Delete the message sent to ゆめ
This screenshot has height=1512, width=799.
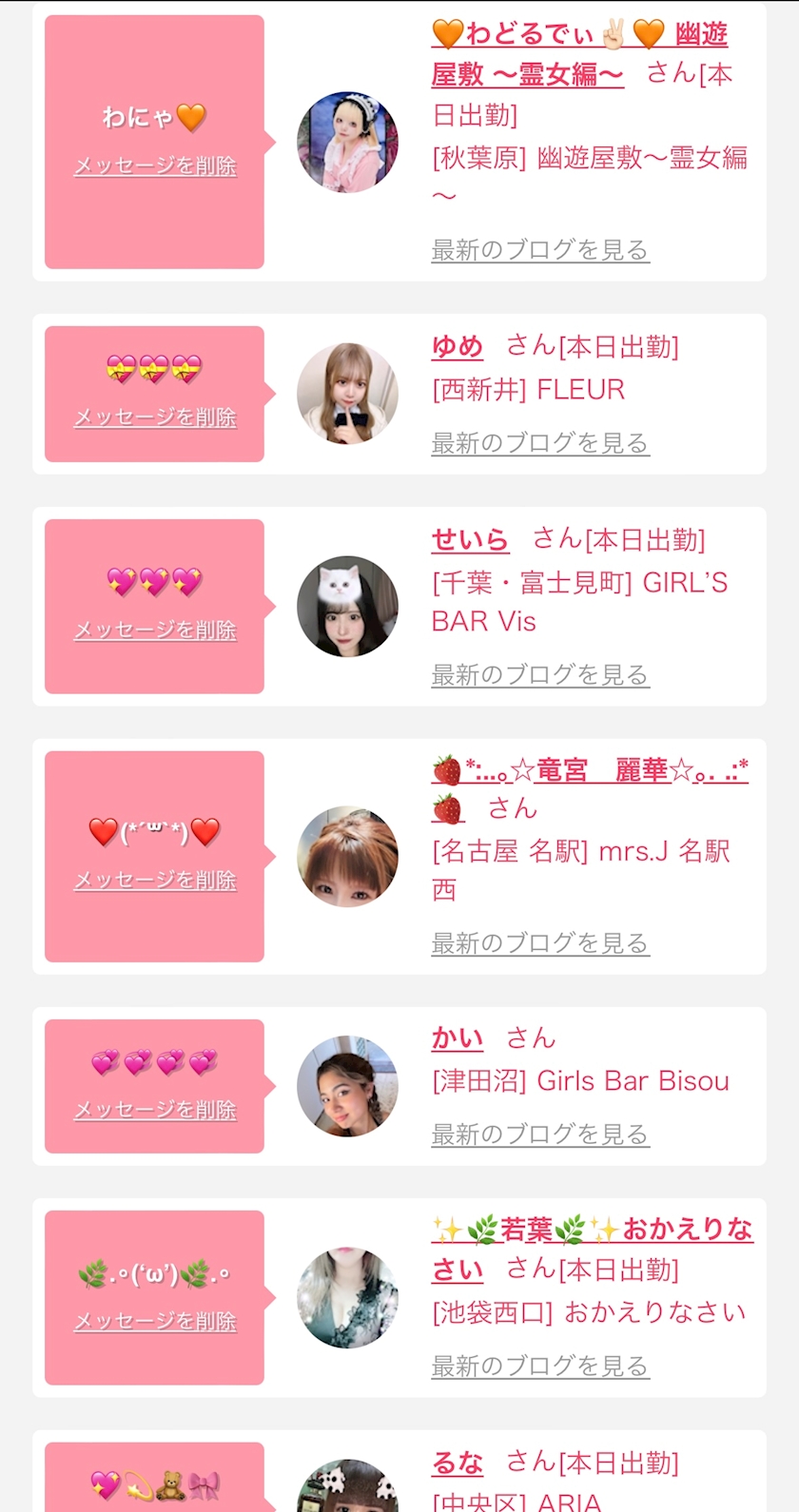[x=155, y=417]
